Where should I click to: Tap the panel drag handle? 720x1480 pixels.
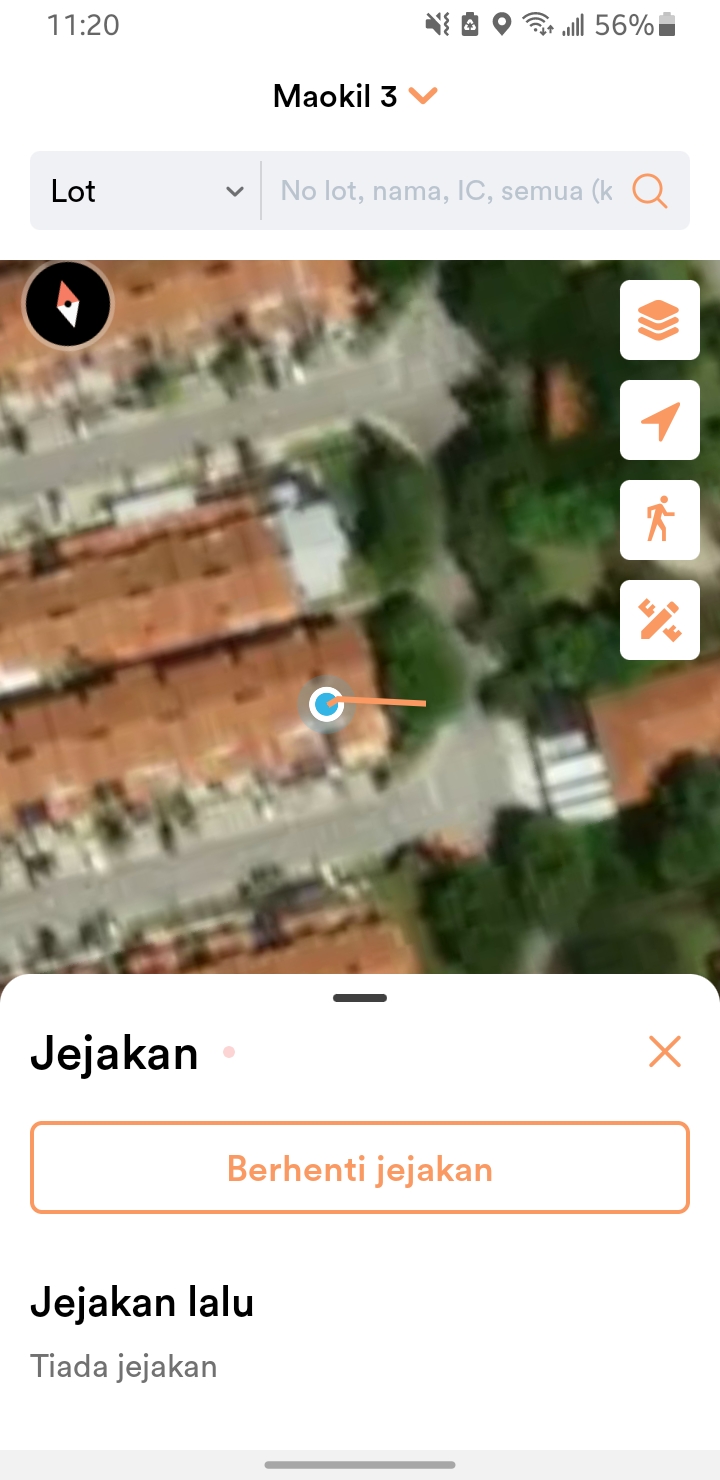tap(360, 998)
